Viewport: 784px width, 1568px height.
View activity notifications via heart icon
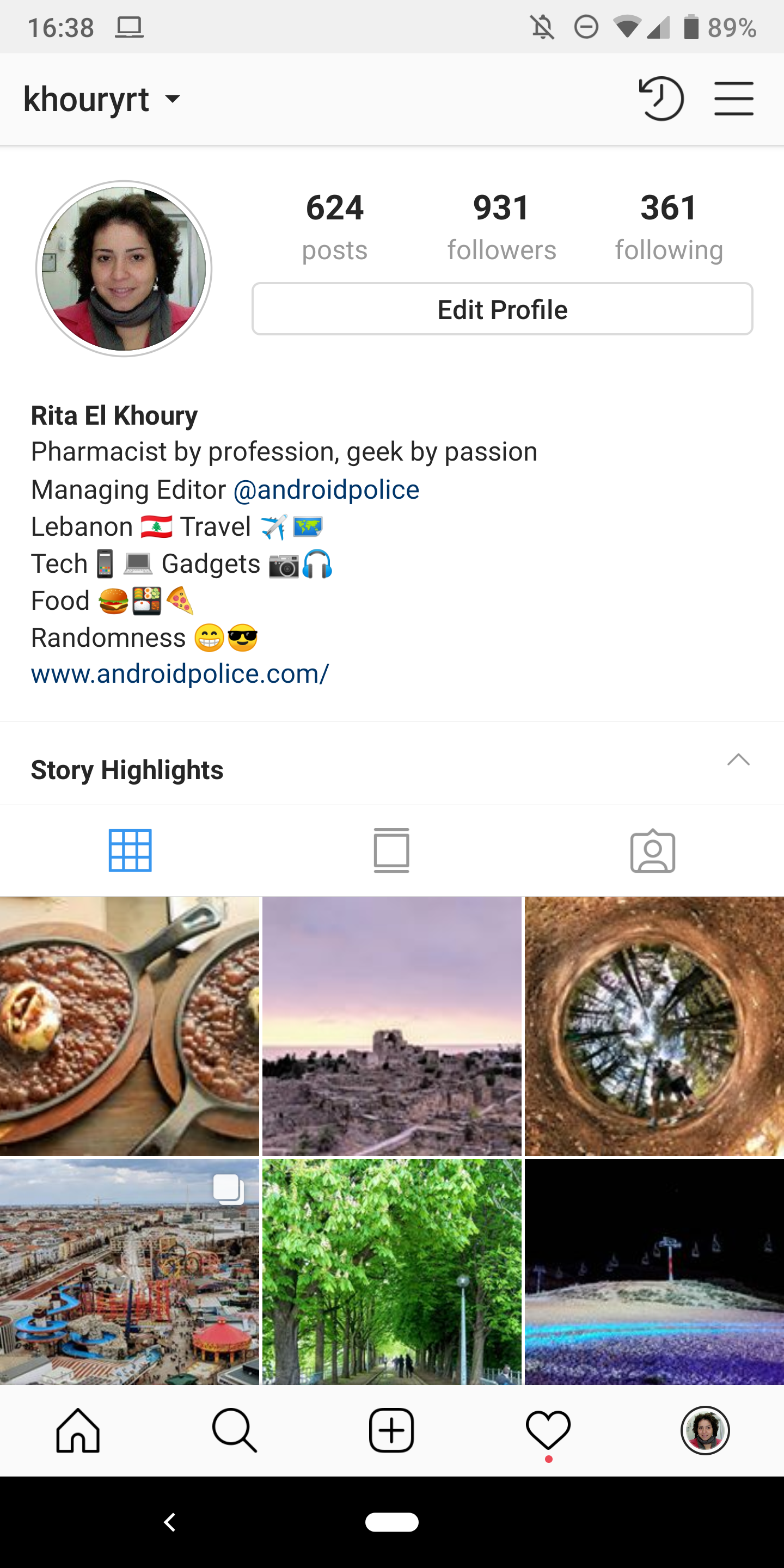(548, 1430)
